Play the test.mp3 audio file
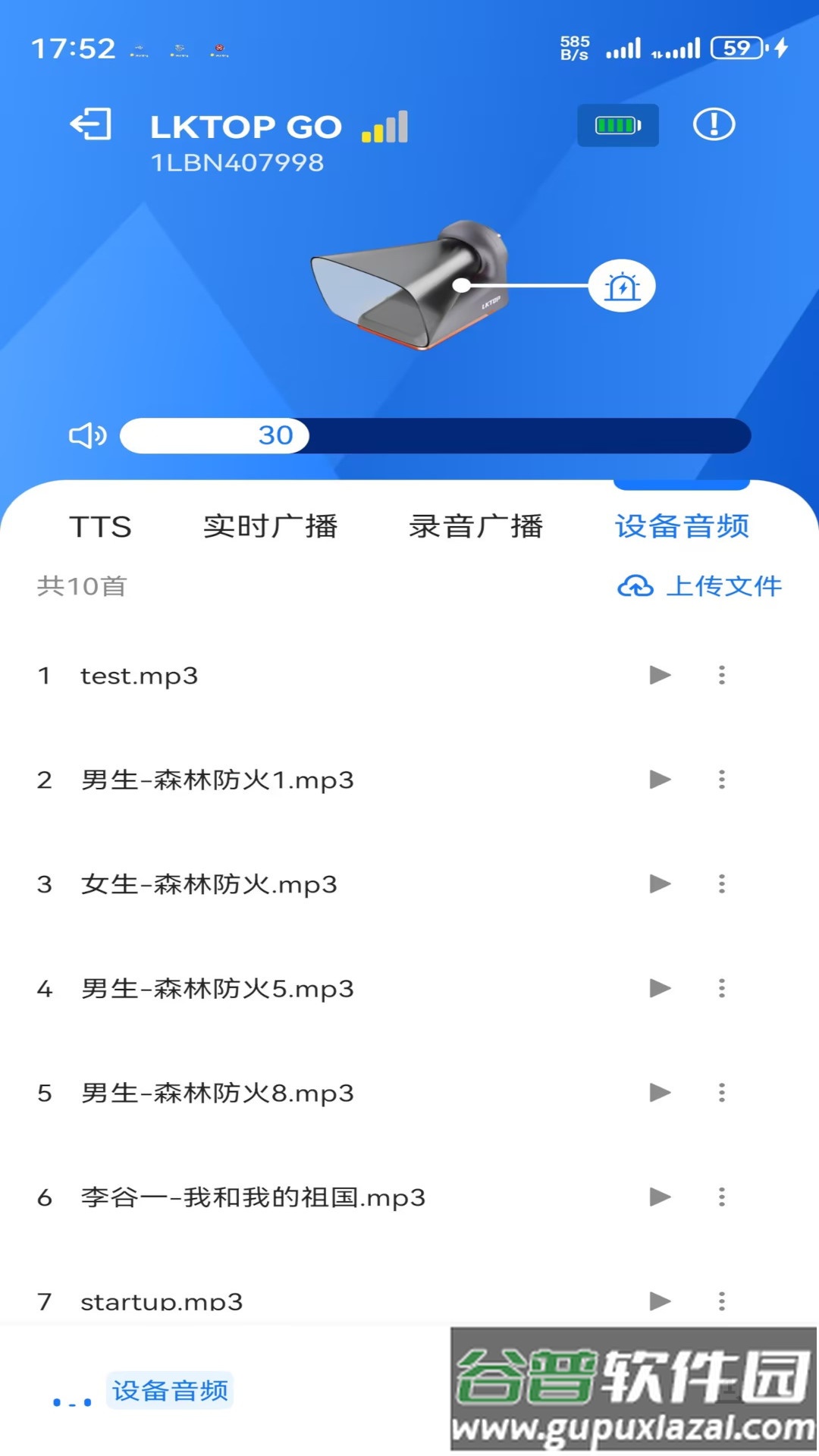Viewport: 819px width, 1456px height. coord(659,675)
